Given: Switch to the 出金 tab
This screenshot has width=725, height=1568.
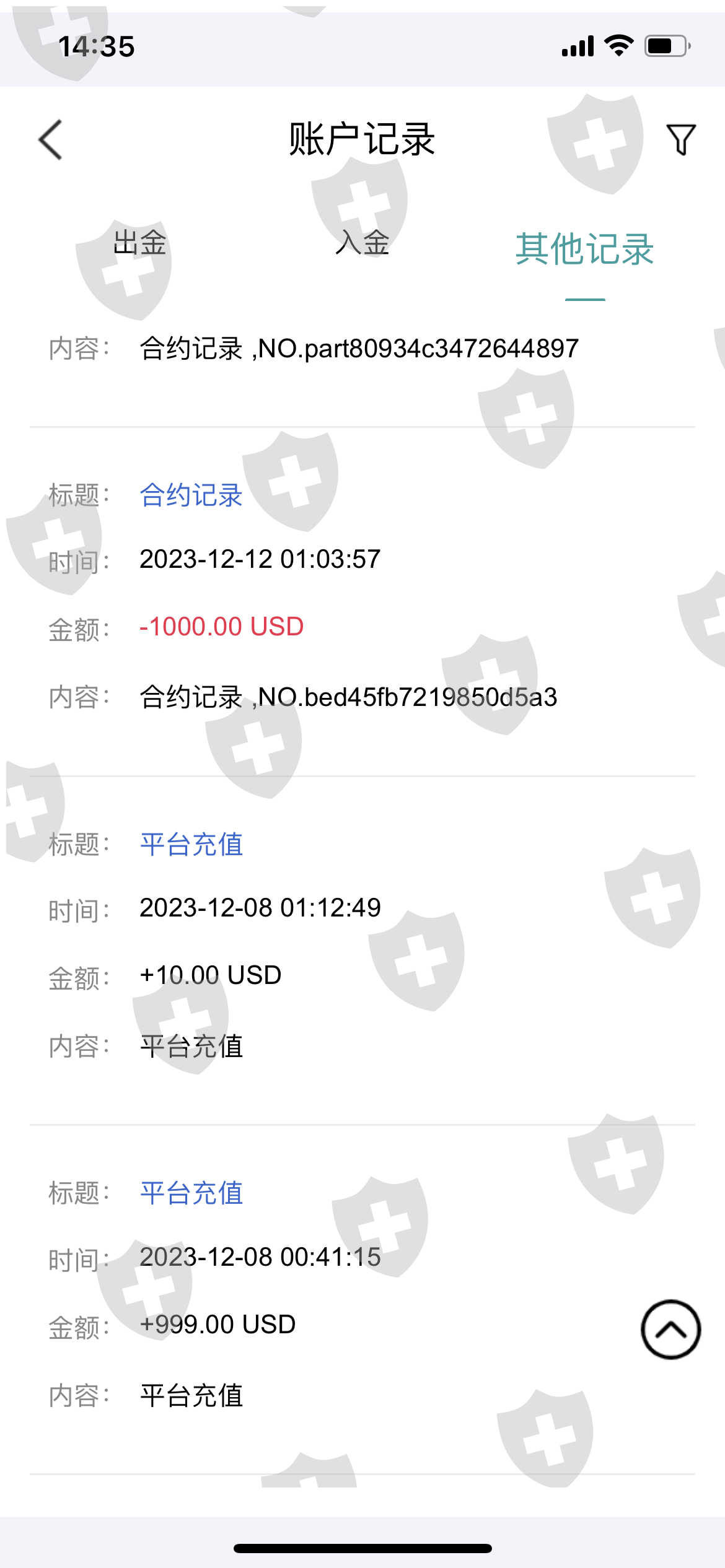Looking at the screenshot, I should (140, 243).
